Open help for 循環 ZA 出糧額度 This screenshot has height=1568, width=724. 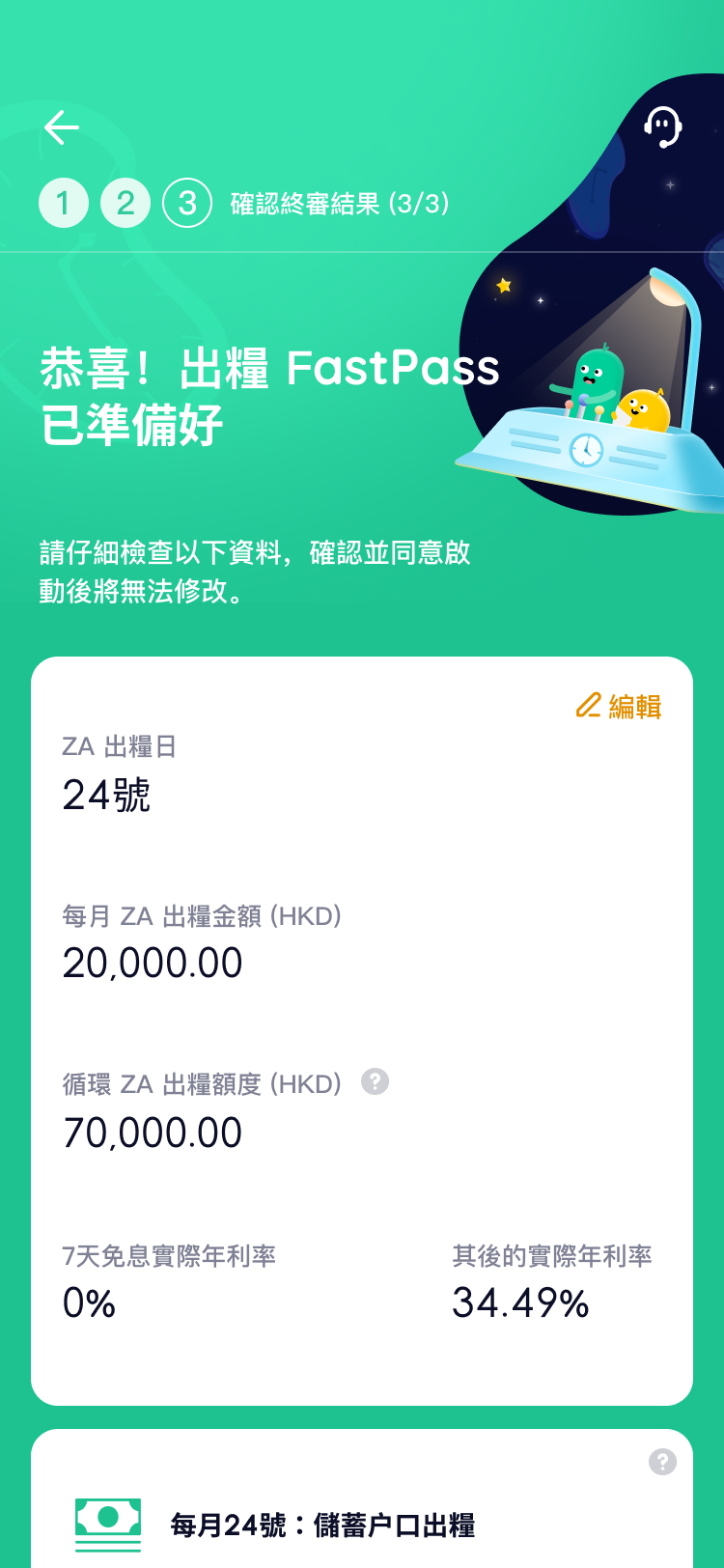click(x=375, y=1081)
